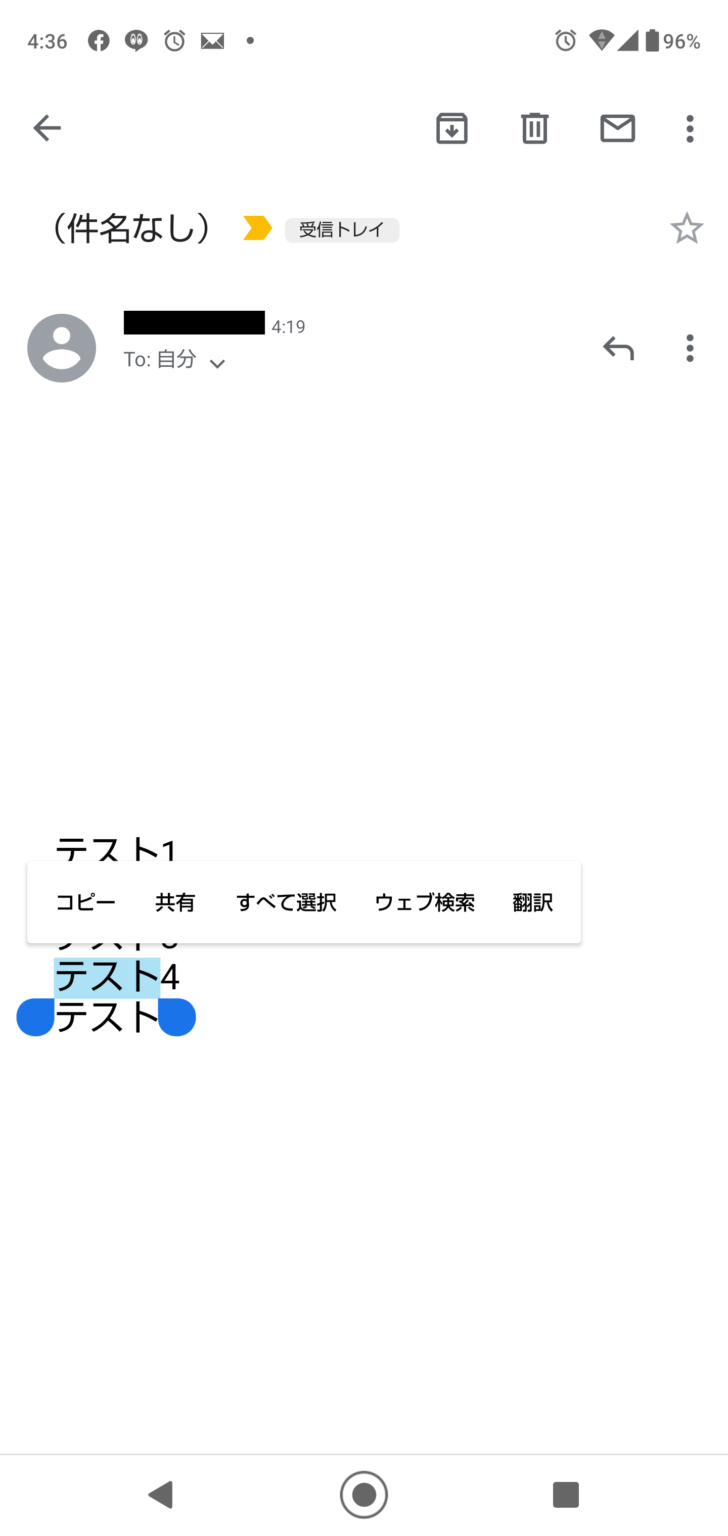Screen dimensions: 728x1536
Task: Open the sender's profile avatar
Action: [62, 348]
